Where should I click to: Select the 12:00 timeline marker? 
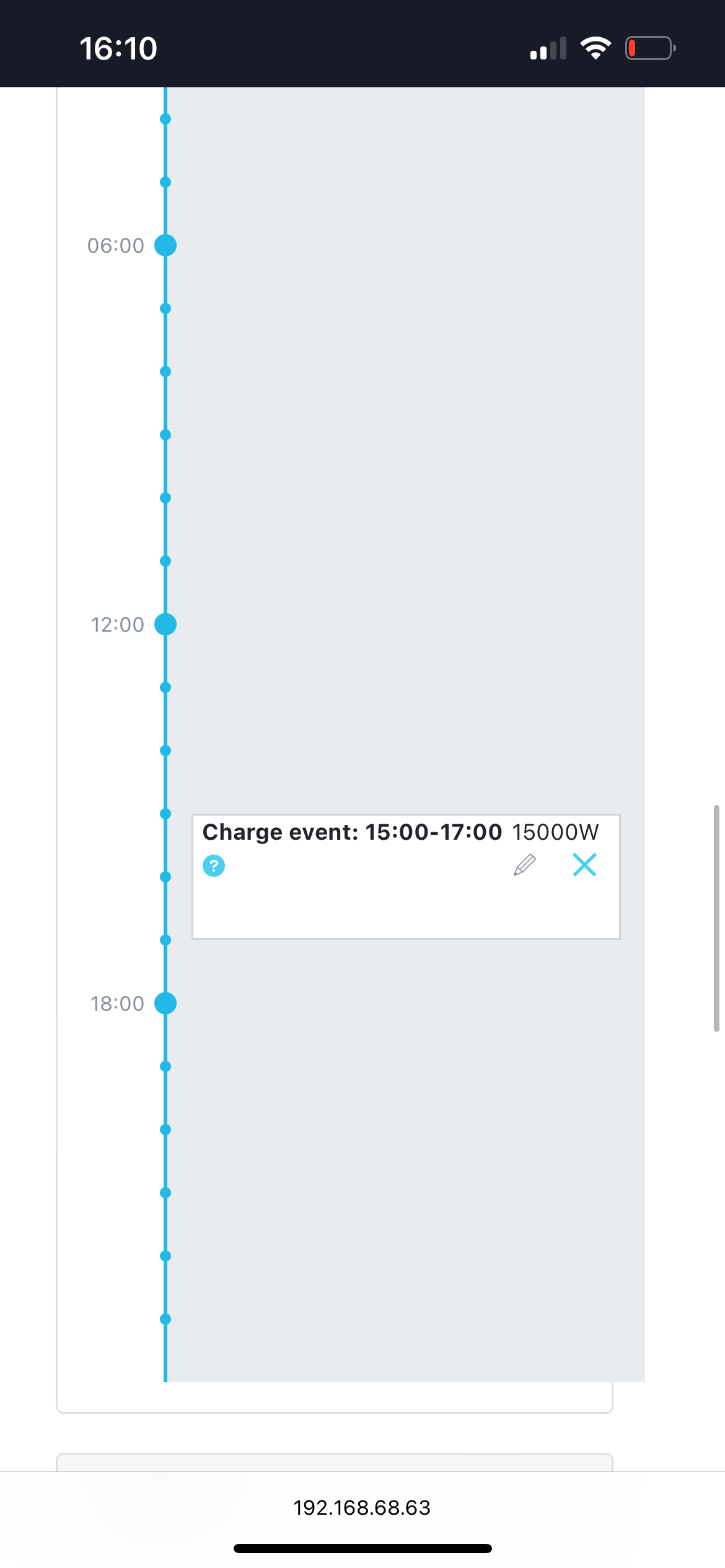tap(165, 624)
